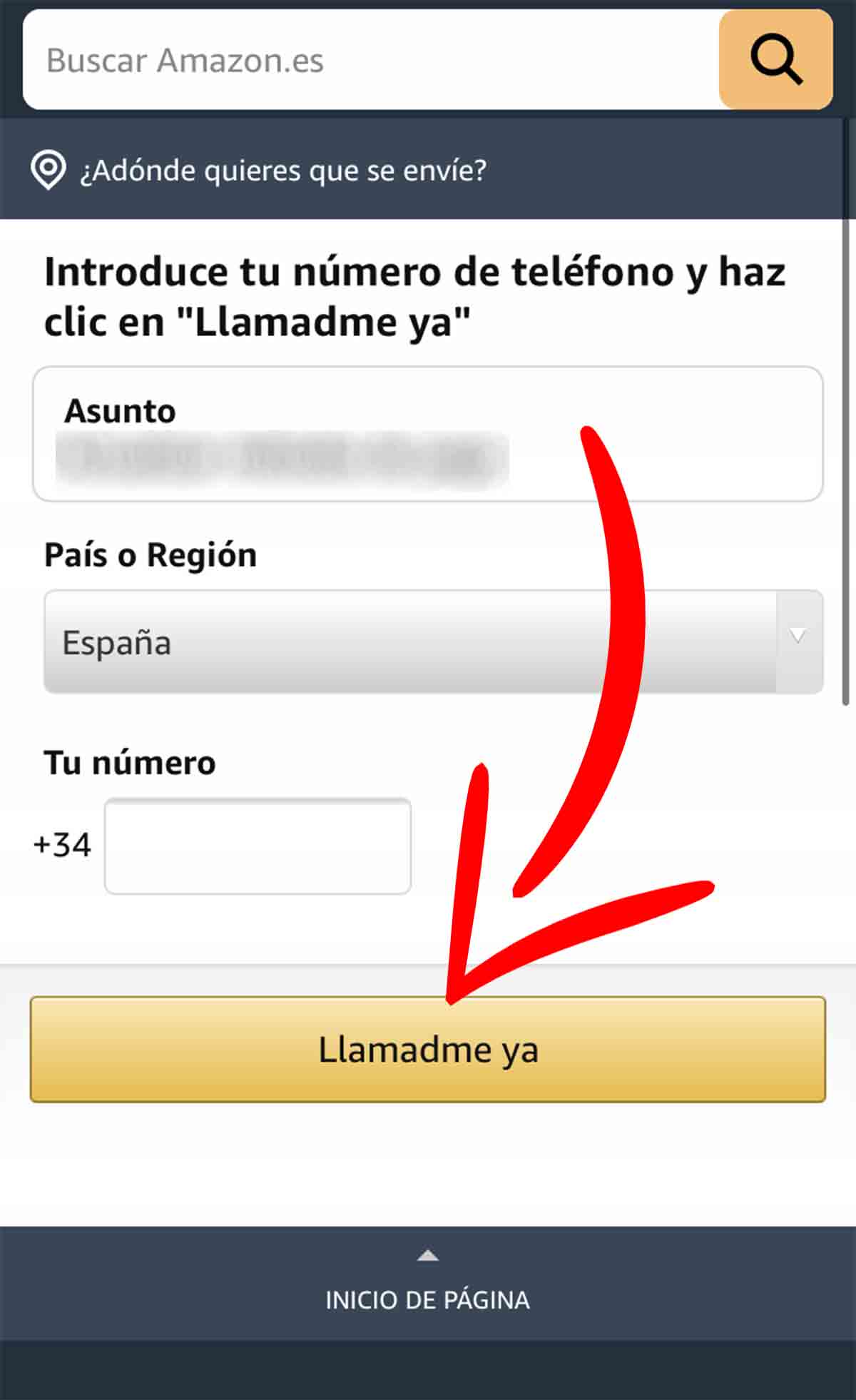
Task: Tap the orange search magnifier button
Action: click(776, 60)
